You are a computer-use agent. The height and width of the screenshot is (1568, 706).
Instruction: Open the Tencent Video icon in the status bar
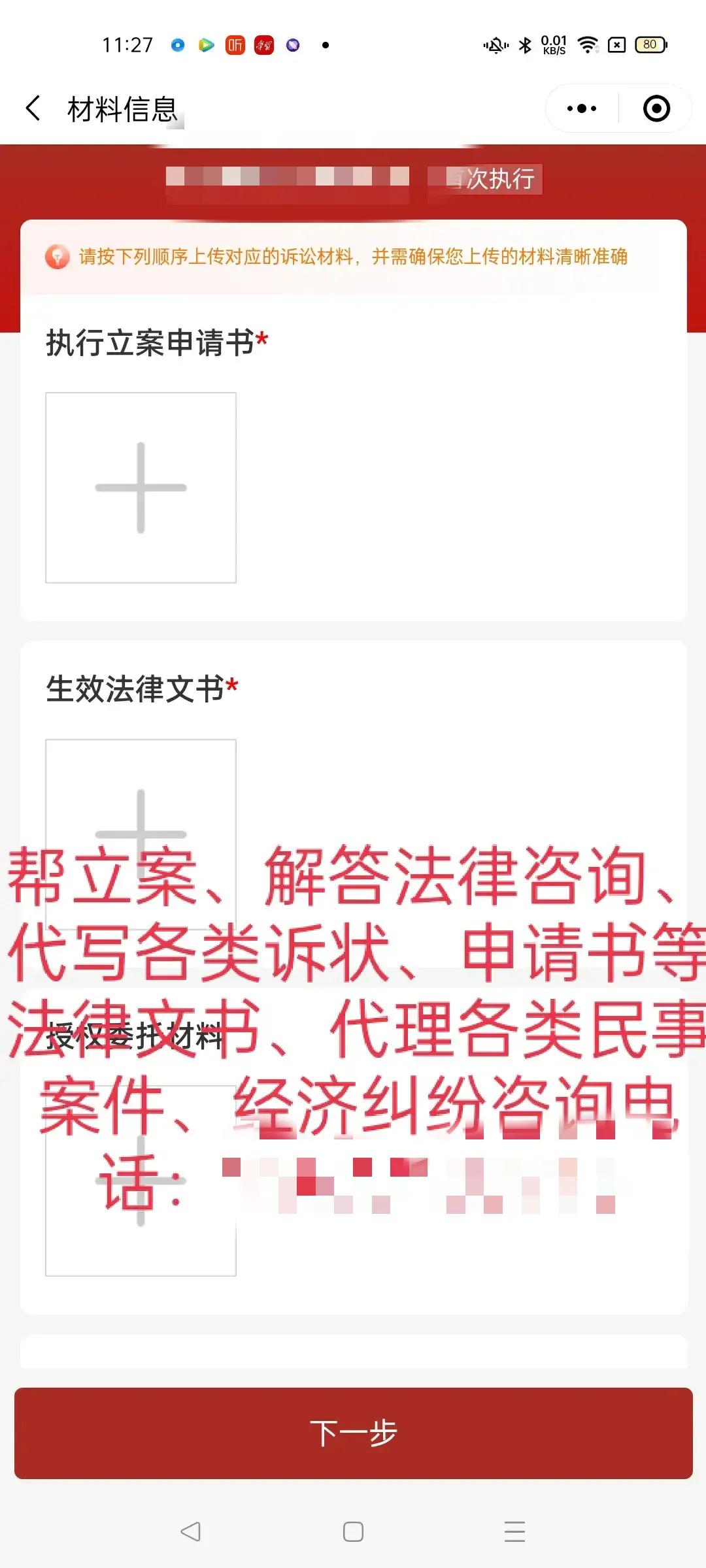205,44
